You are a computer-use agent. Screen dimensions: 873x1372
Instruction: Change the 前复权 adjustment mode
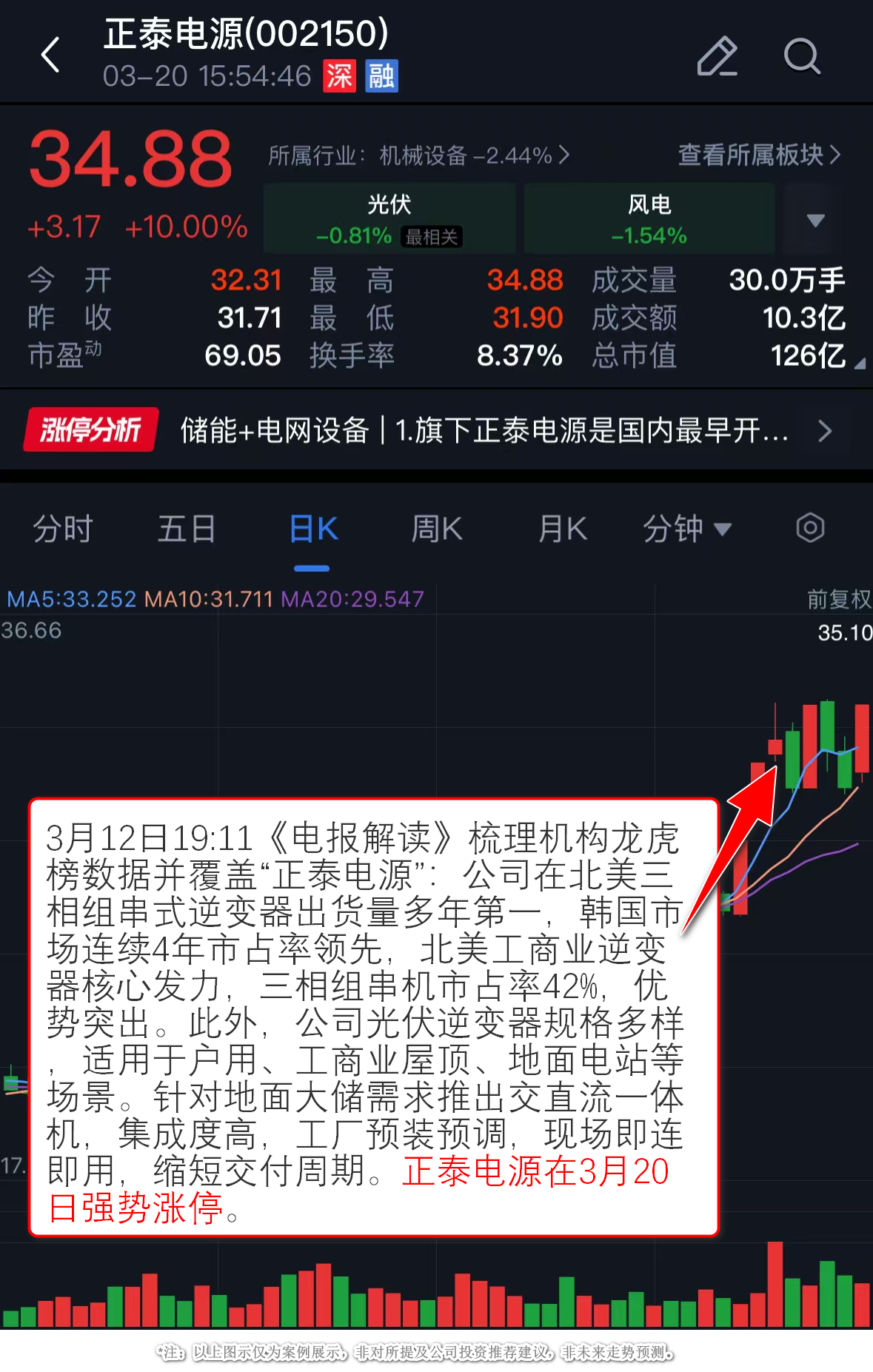(838, 599)
